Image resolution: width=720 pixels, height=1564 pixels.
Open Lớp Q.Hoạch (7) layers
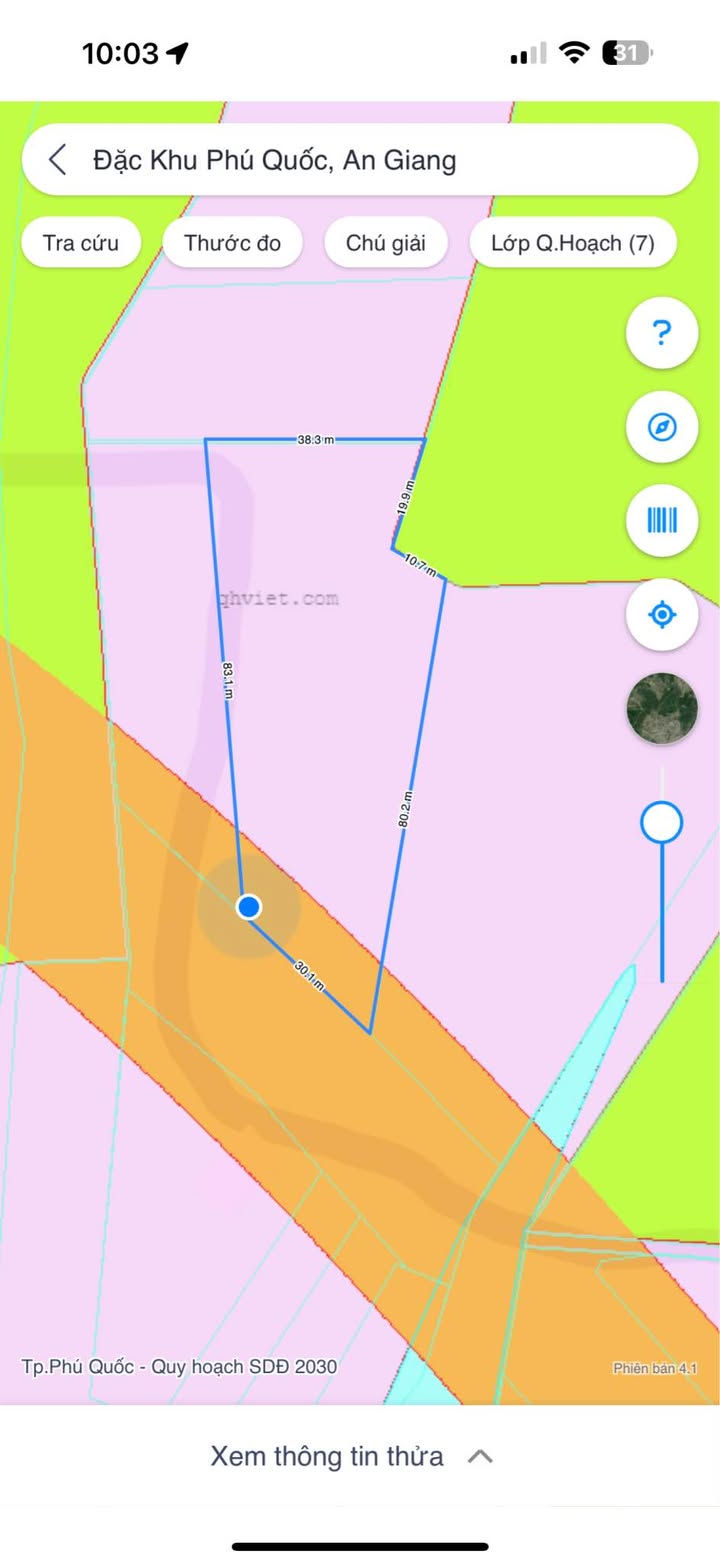(573, 243)
